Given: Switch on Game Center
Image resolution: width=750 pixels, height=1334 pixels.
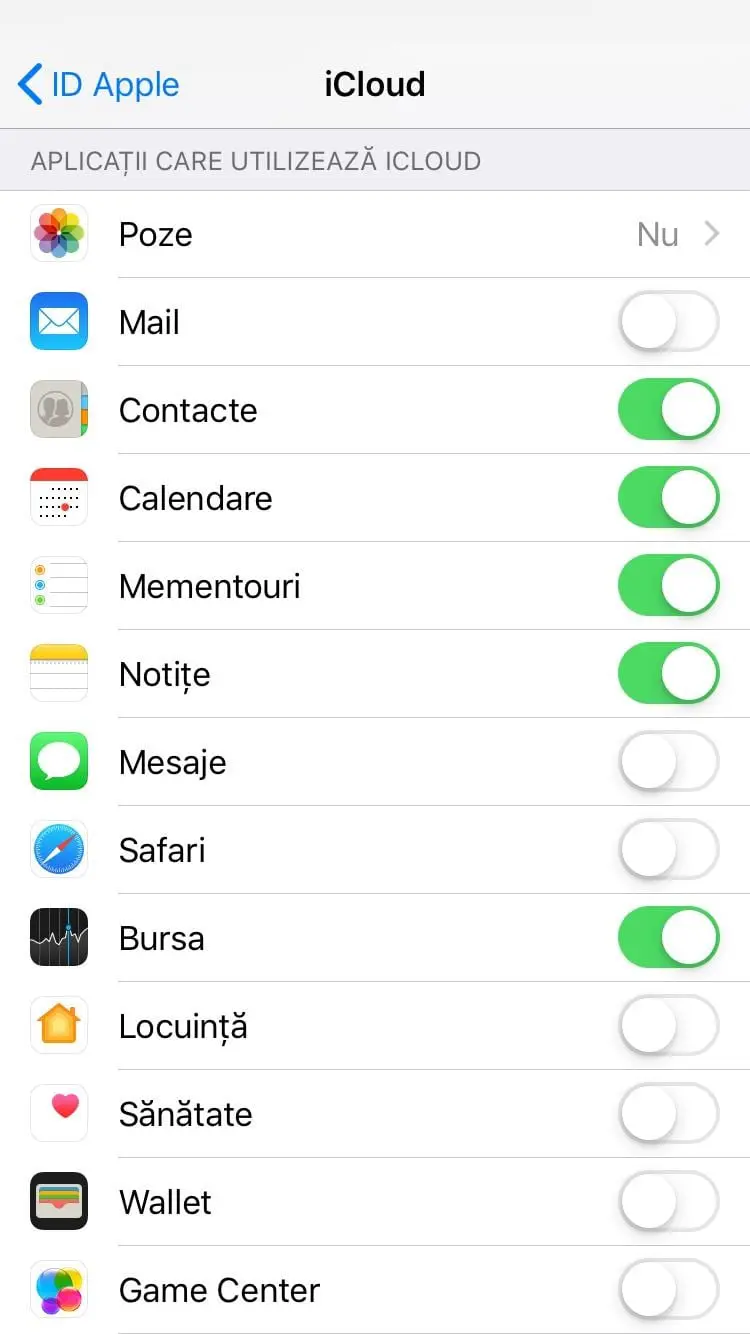Looking at the screenshot, I should 668,1290.
